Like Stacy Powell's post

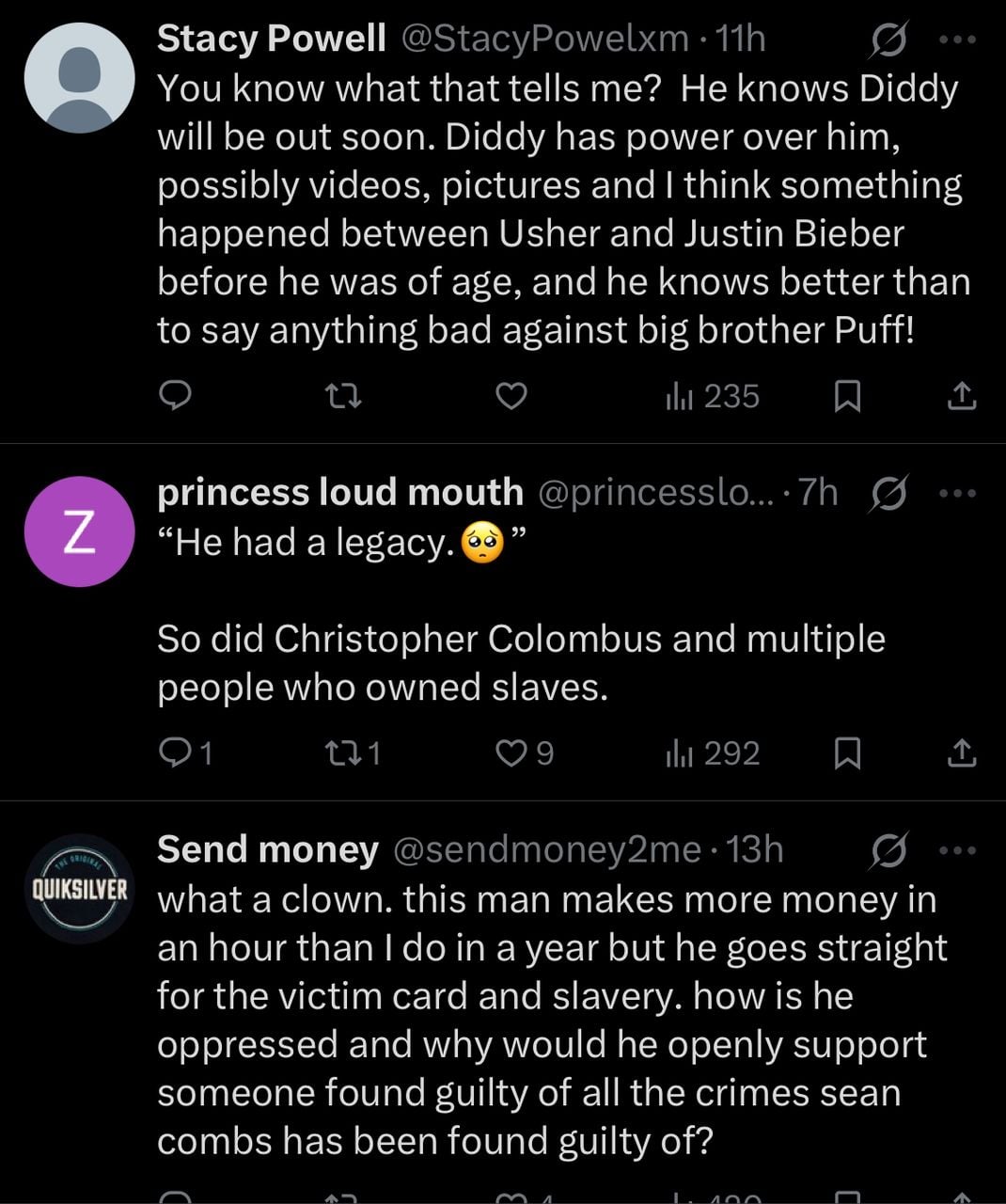pyautogui.click(x=511, y=397)
